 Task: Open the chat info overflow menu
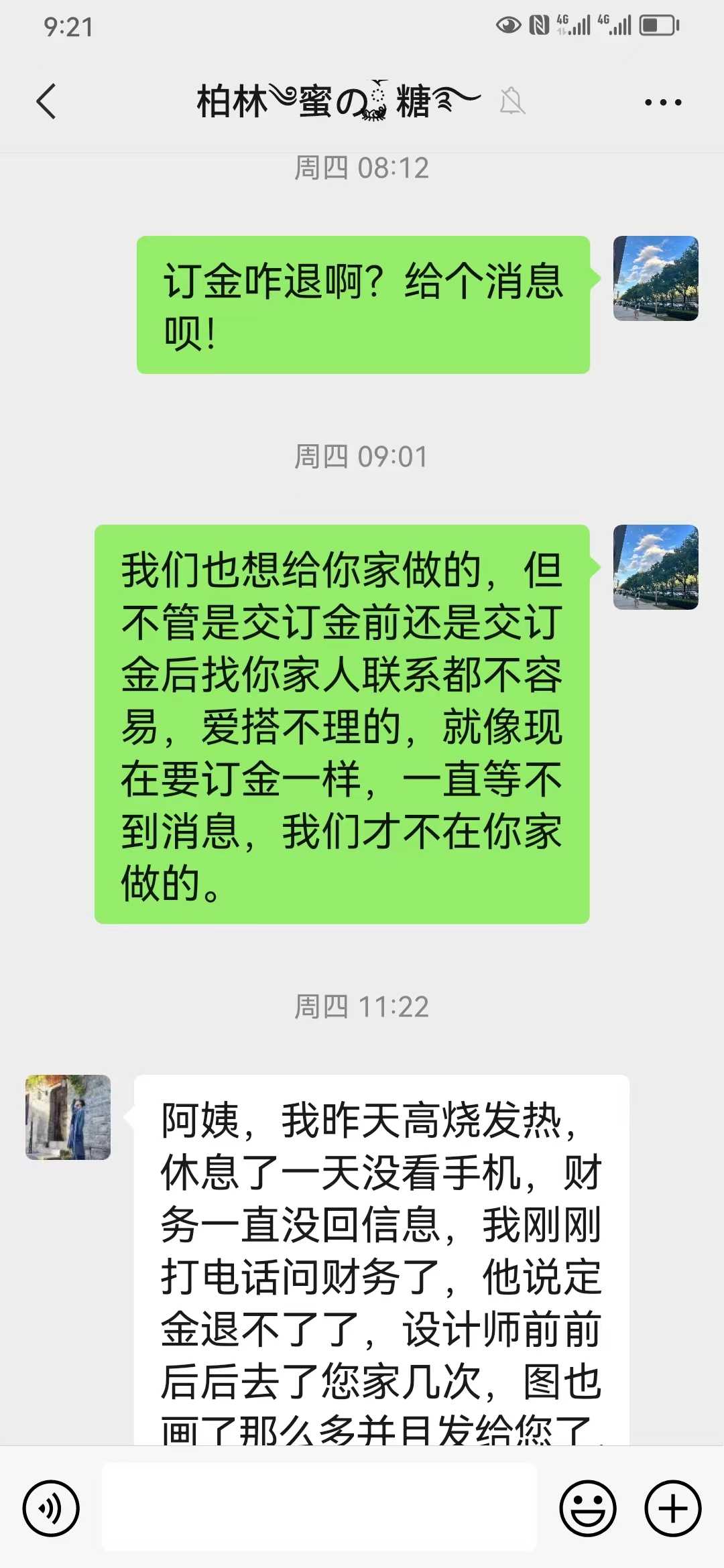(662, 103)
